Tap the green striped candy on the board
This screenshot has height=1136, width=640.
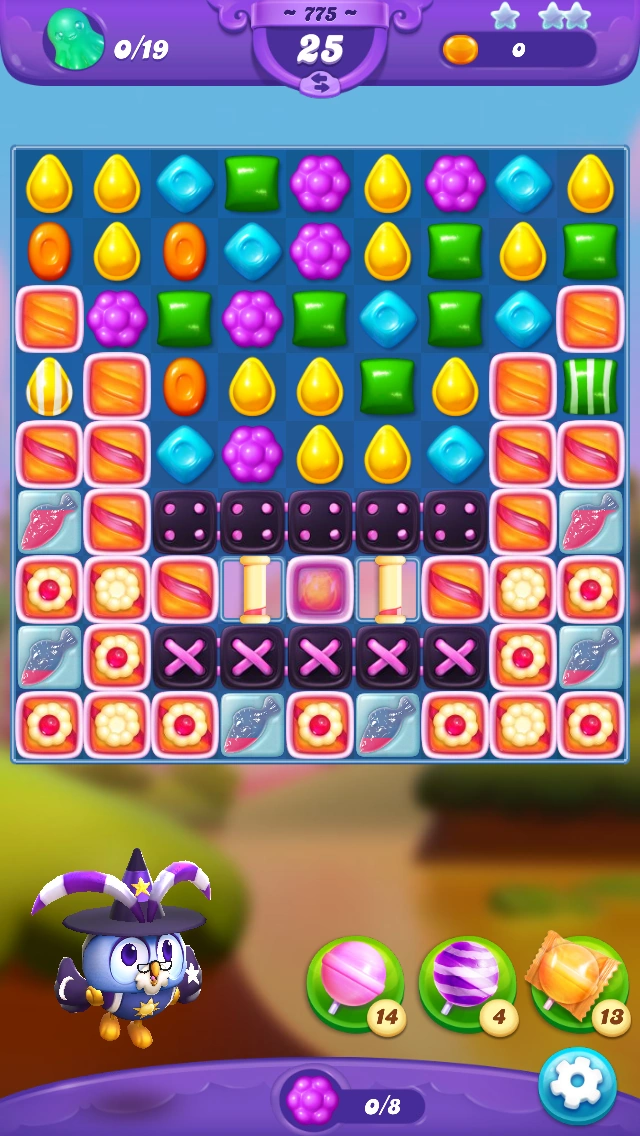coord(590,387)
